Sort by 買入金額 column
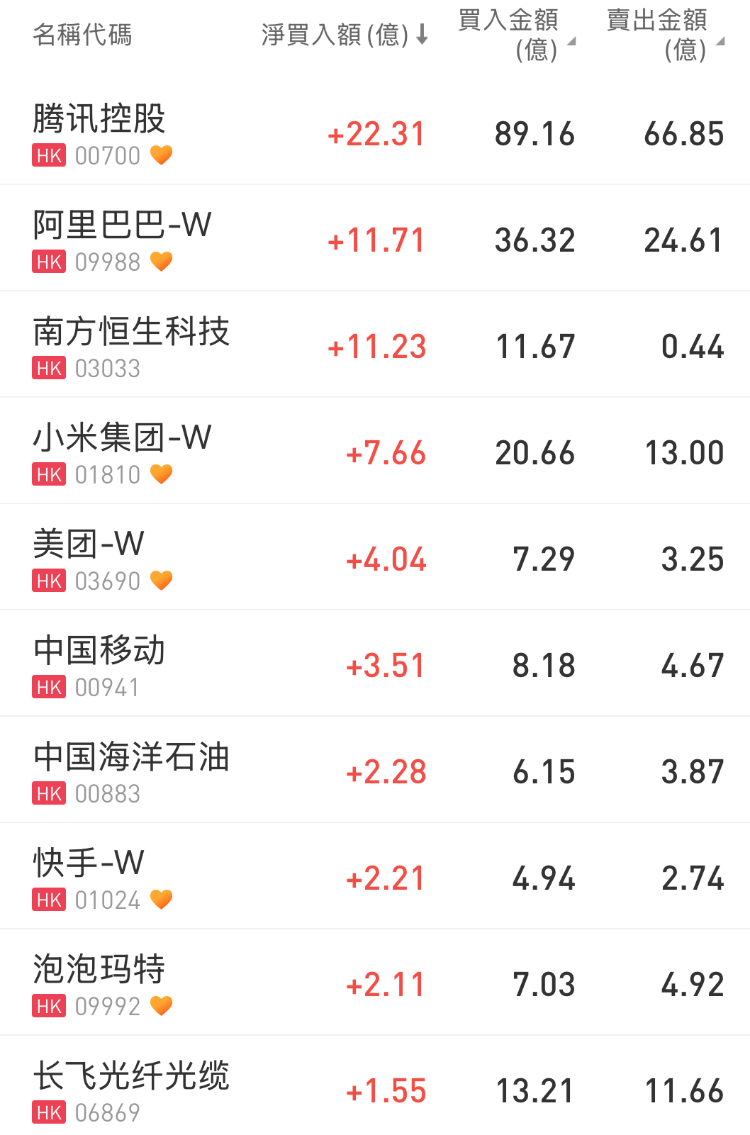The height and width of the screenshot is (1135, 750). coord(515,35)
